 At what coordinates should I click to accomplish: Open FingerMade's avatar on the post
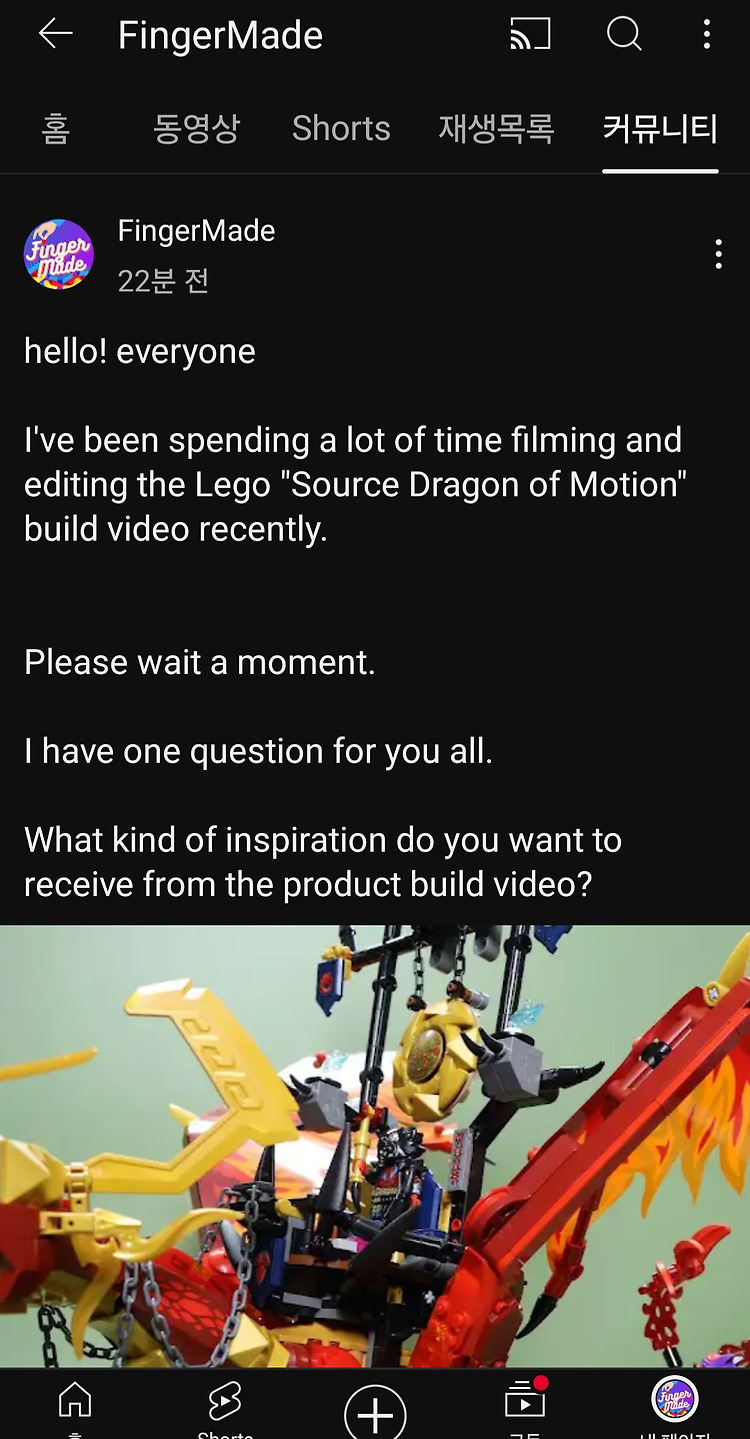coord(58,254)
